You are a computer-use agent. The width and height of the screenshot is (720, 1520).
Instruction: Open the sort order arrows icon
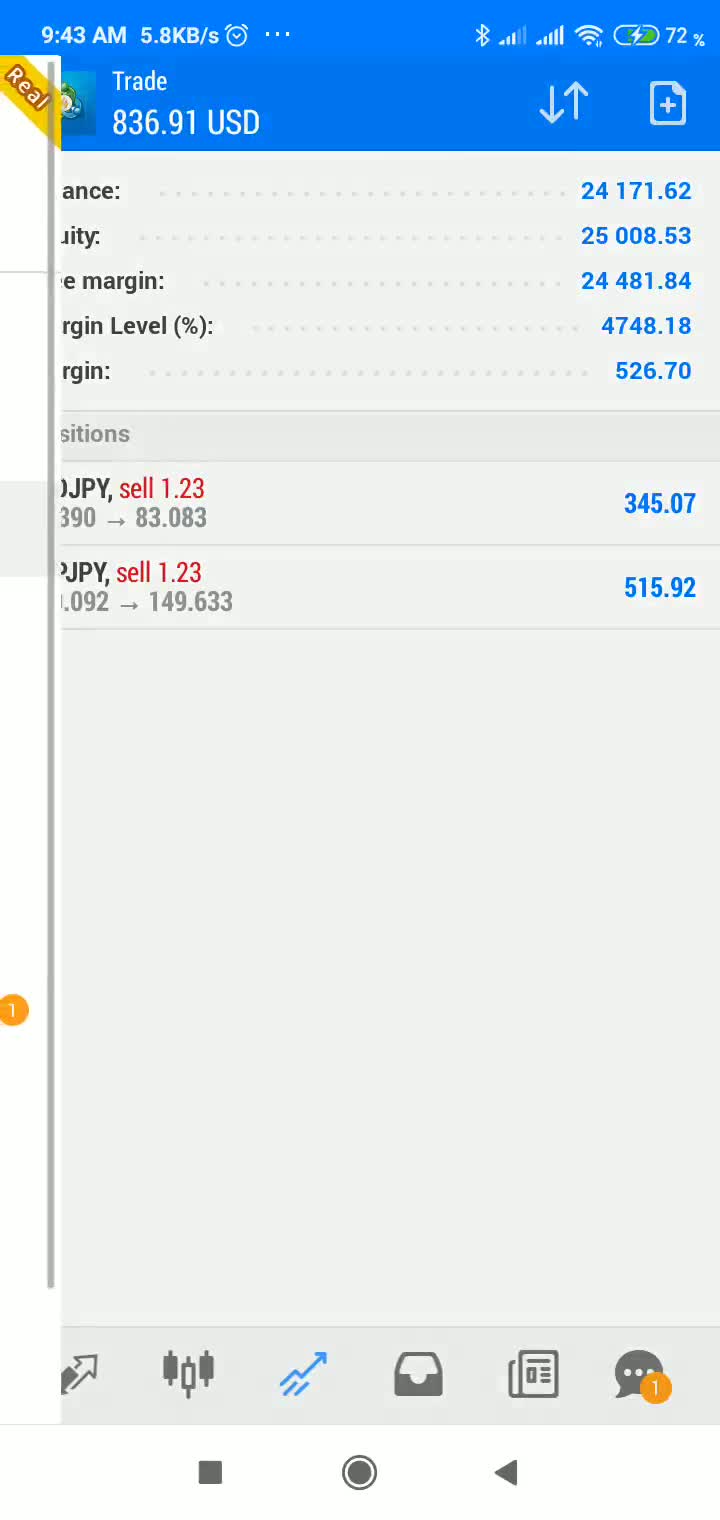pyautogui.click(x=564, y=104)
